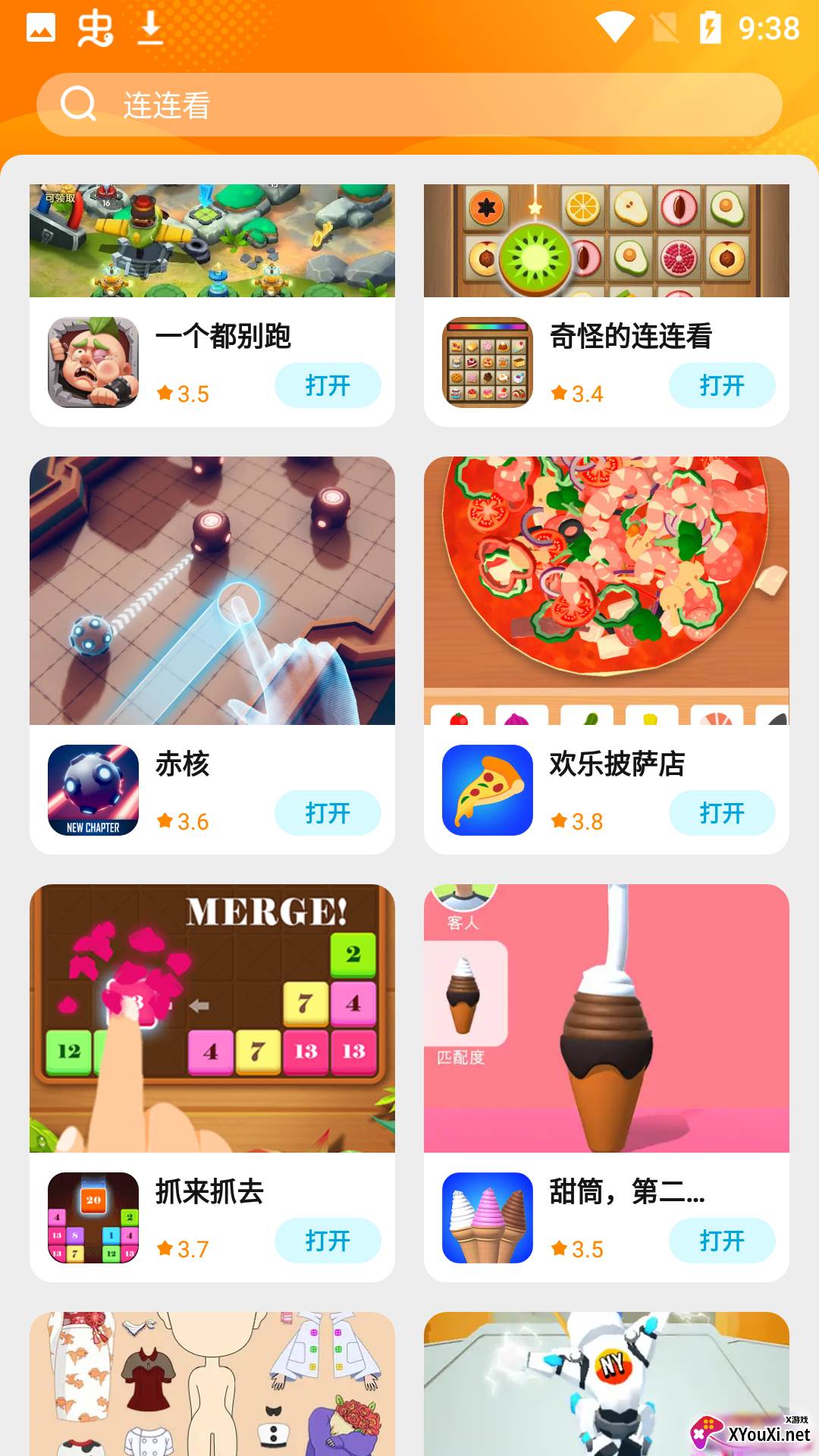View the 欢乐披萨店 pizza preview image
The width and height of the screenshot is (819, 1456).
click(x=607, y=590)
